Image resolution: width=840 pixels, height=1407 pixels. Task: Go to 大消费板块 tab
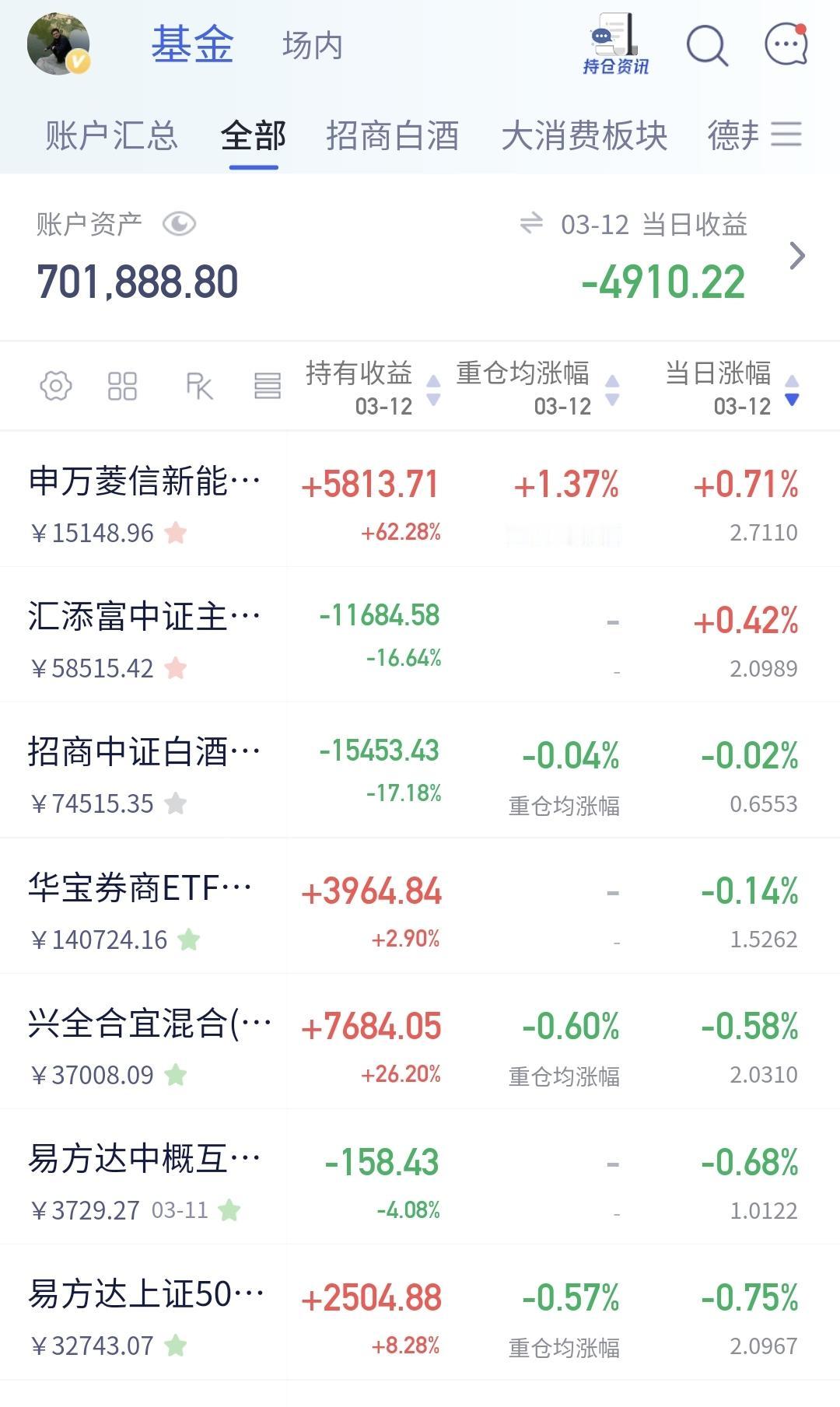(x=584, y=136)
